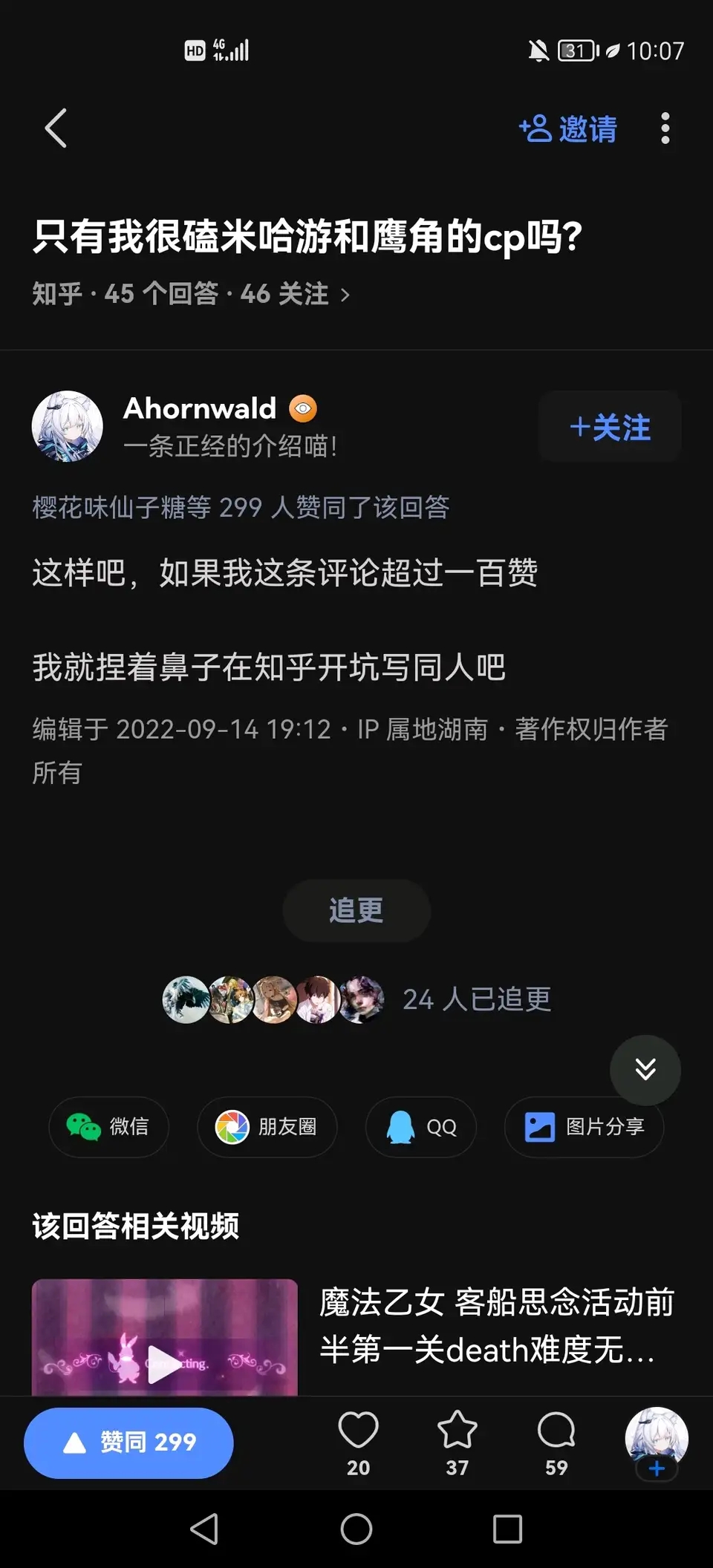Open question details showing 45 个回答
Viewport: 713px width, 1568px height.
click(x=190, y=294)
